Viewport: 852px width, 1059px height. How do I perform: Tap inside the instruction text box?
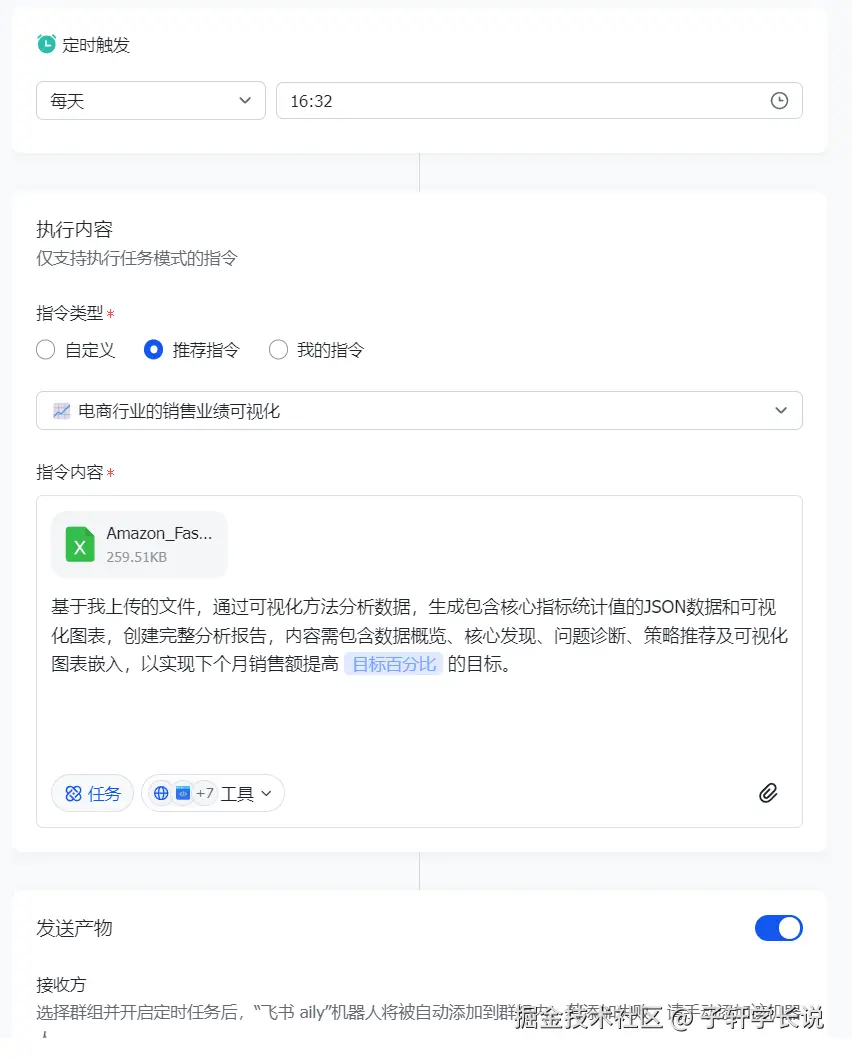419,720
